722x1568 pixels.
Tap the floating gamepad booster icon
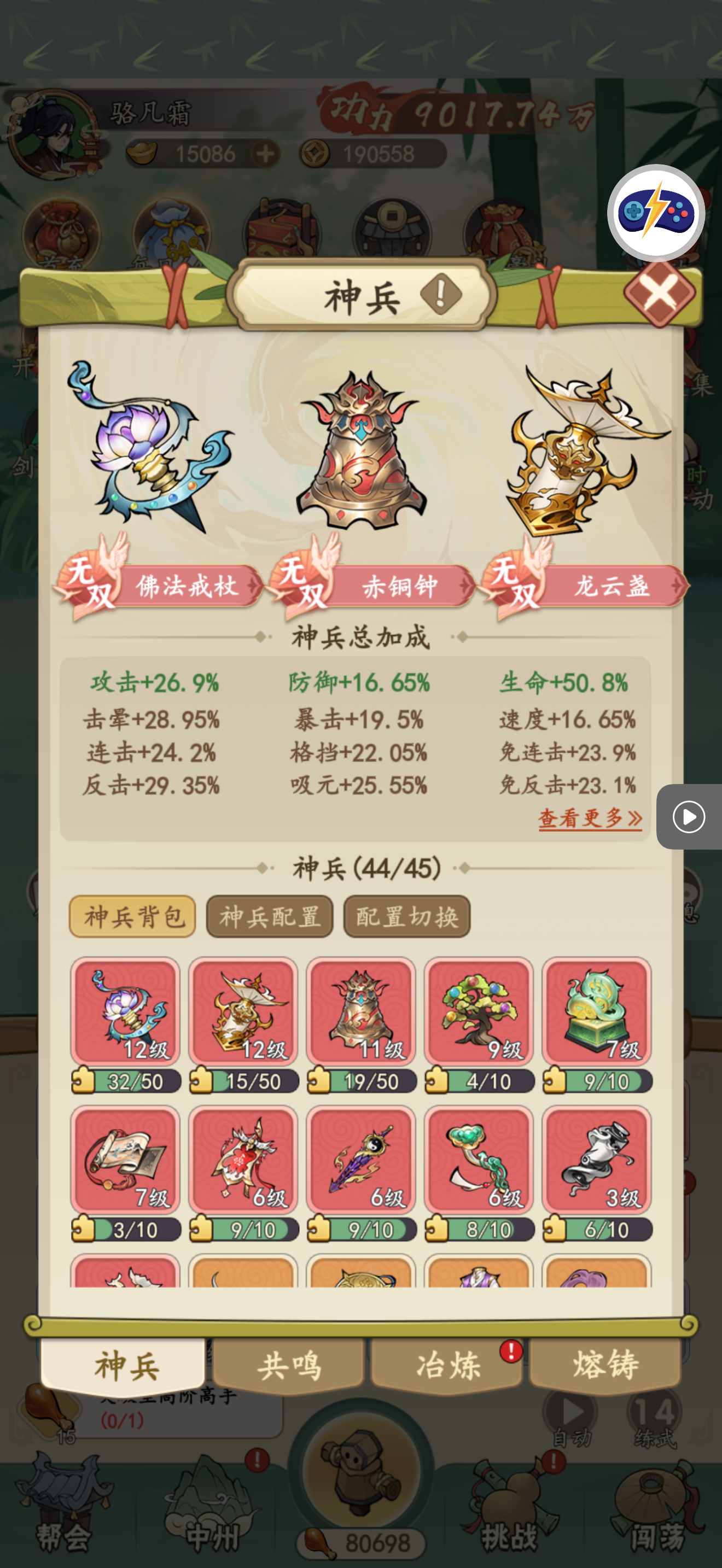pos(656,213)
